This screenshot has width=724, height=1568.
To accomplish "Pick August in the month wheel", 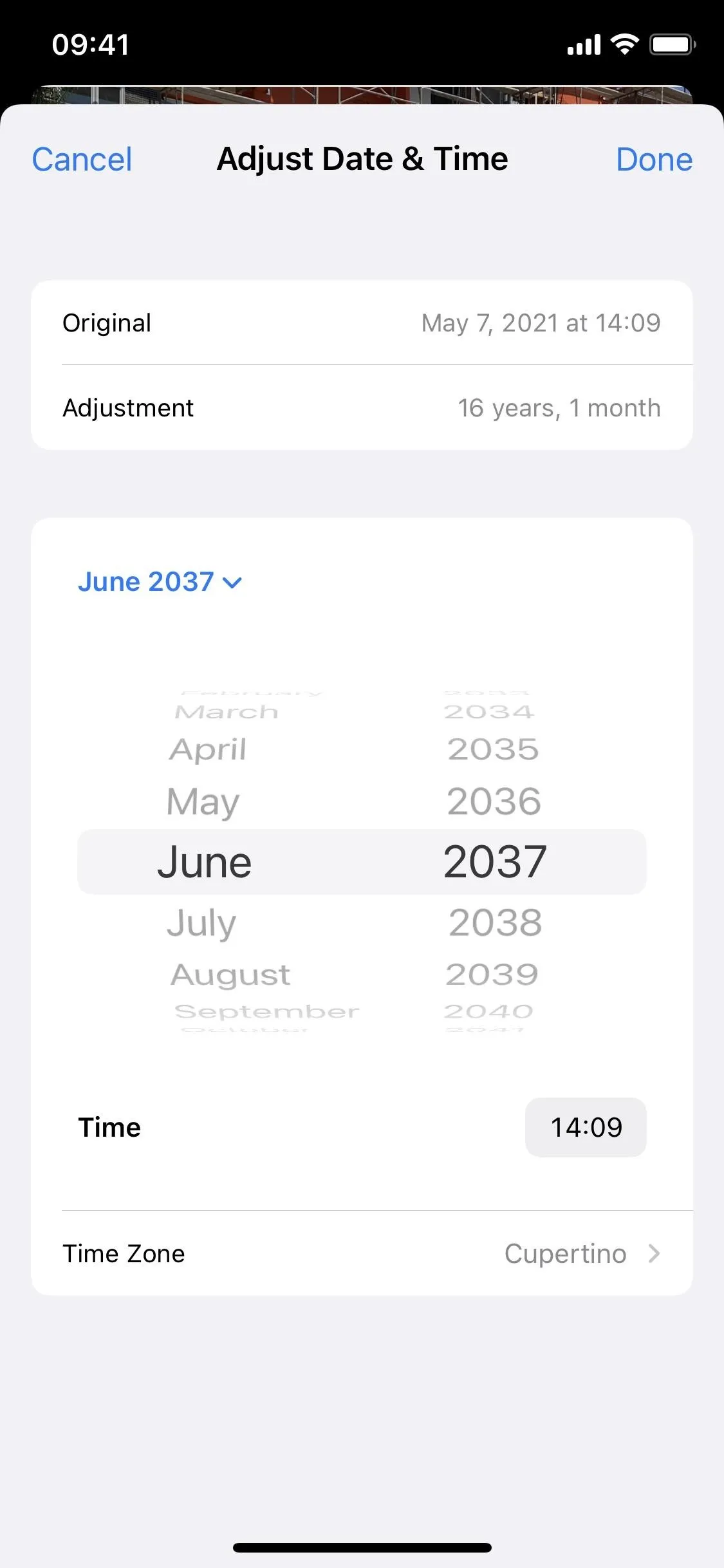I will (230, 975).
